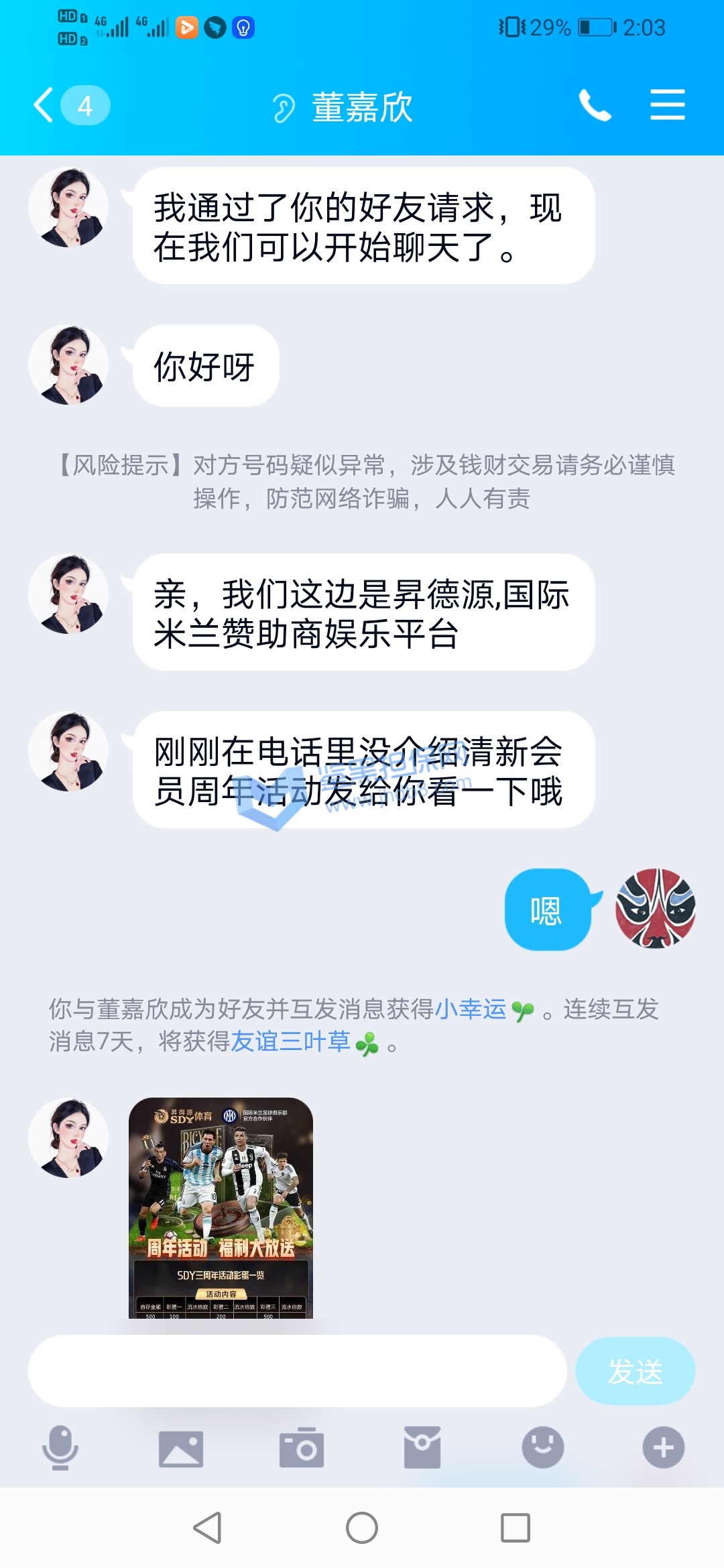The image size is (724, 1568).
Task: Open the chat settings menu
Action: point(667,106)
